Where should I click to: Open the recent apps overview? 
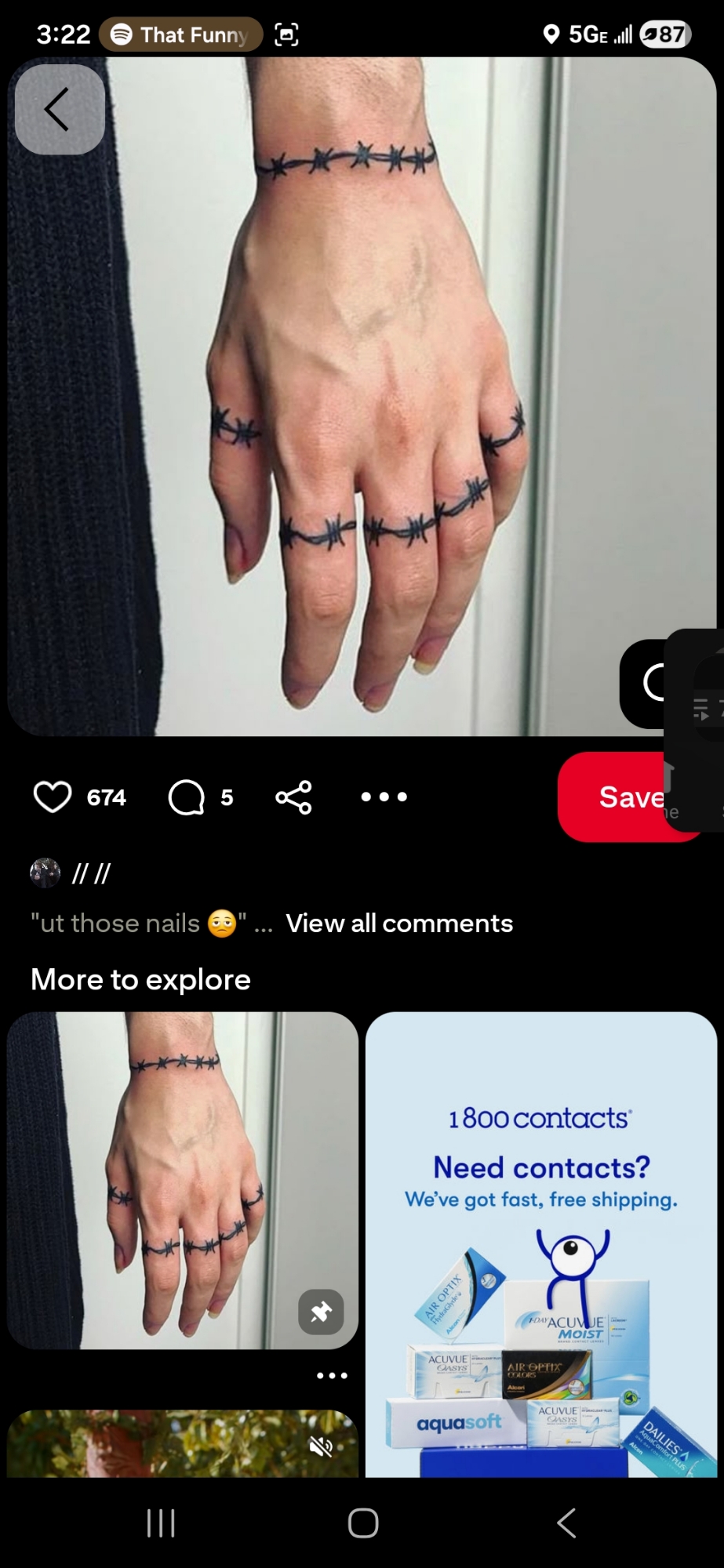tap(161, 1523)
